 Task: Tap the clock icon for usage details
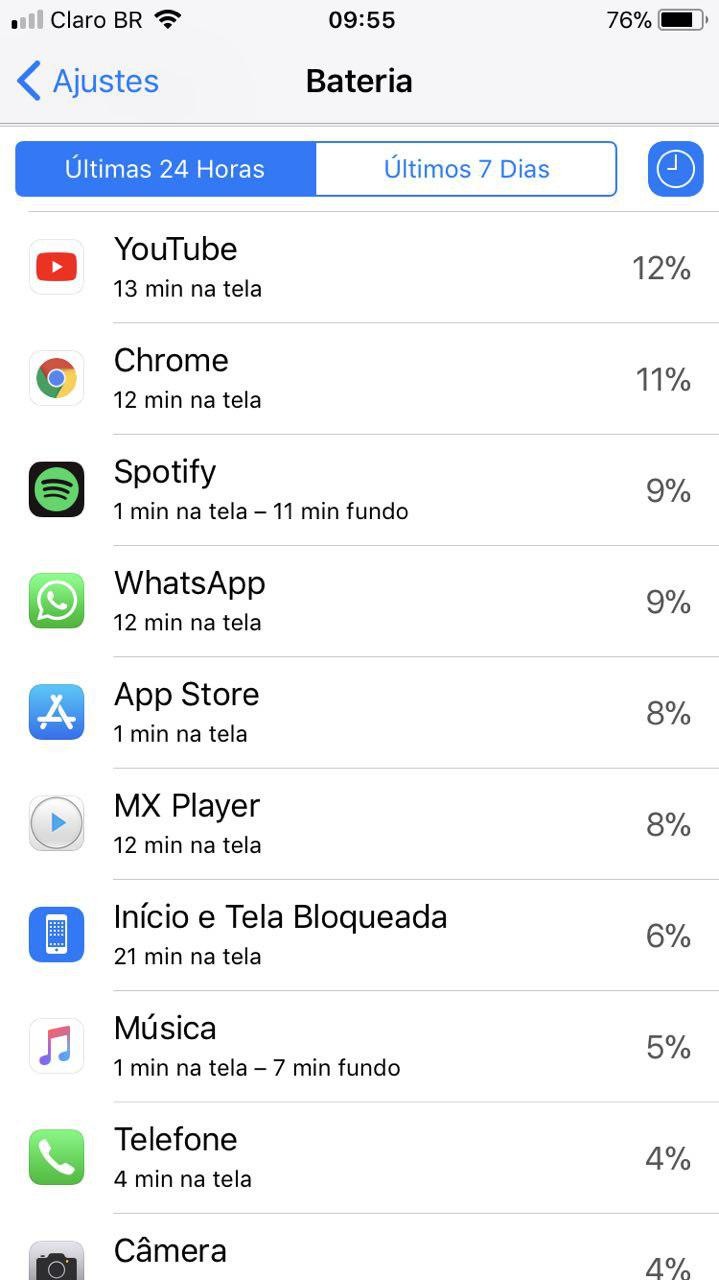click(x=675, y=169)
